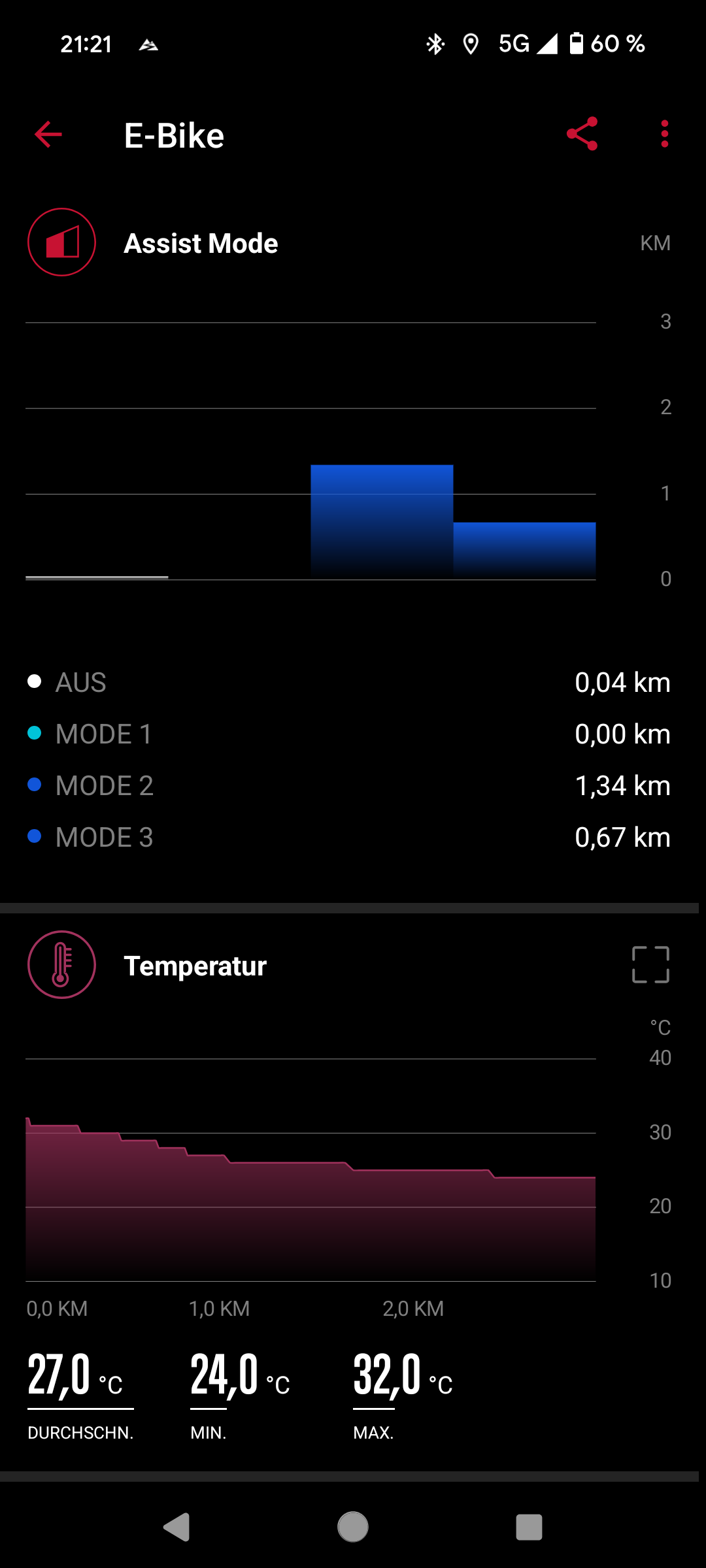Share this E-Bike activity
Image resolution: width=706 pixels, height=1568 pixels.
(582, 134)
